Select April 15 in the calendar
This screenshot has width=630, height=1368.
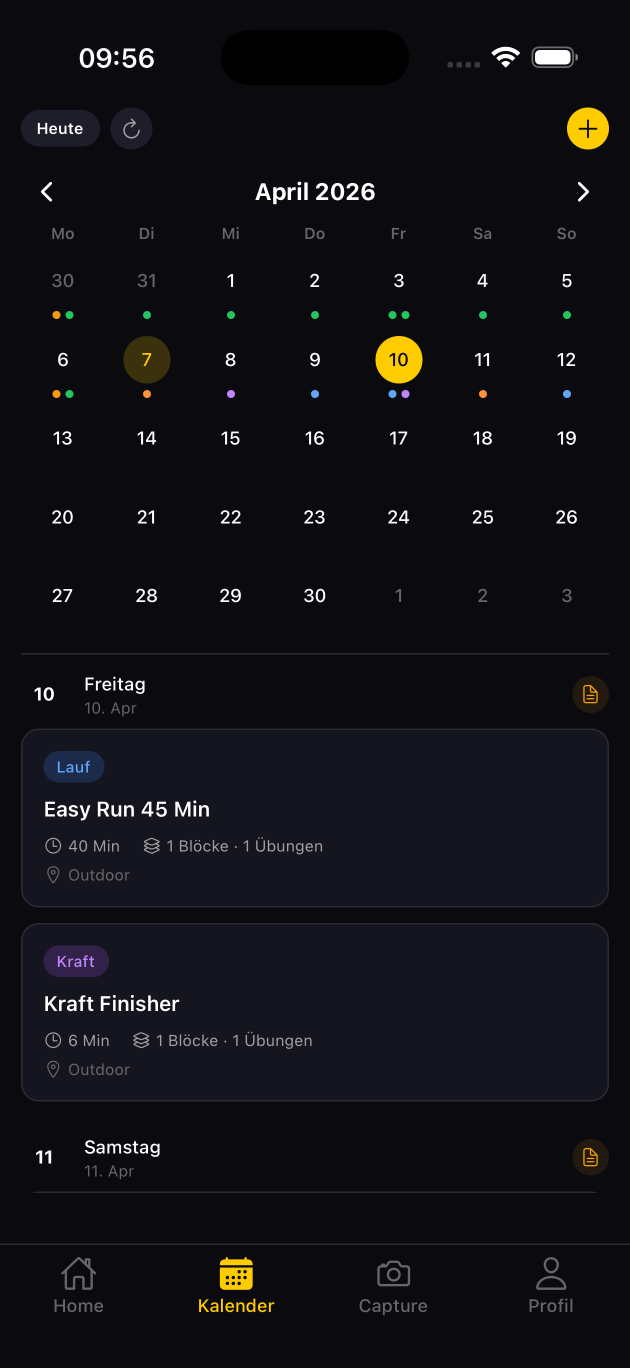pos(231,438)
